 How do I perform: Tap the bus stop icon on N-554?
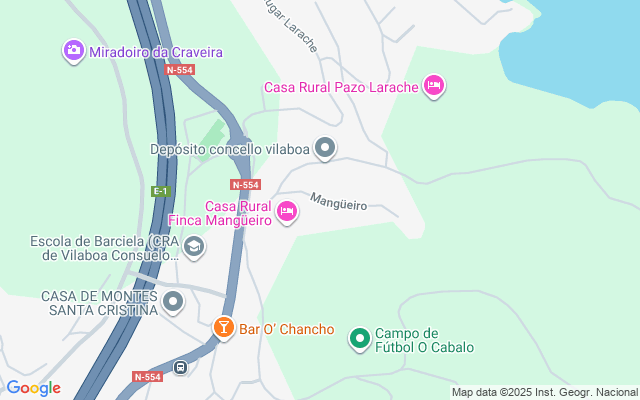(180, 367)
